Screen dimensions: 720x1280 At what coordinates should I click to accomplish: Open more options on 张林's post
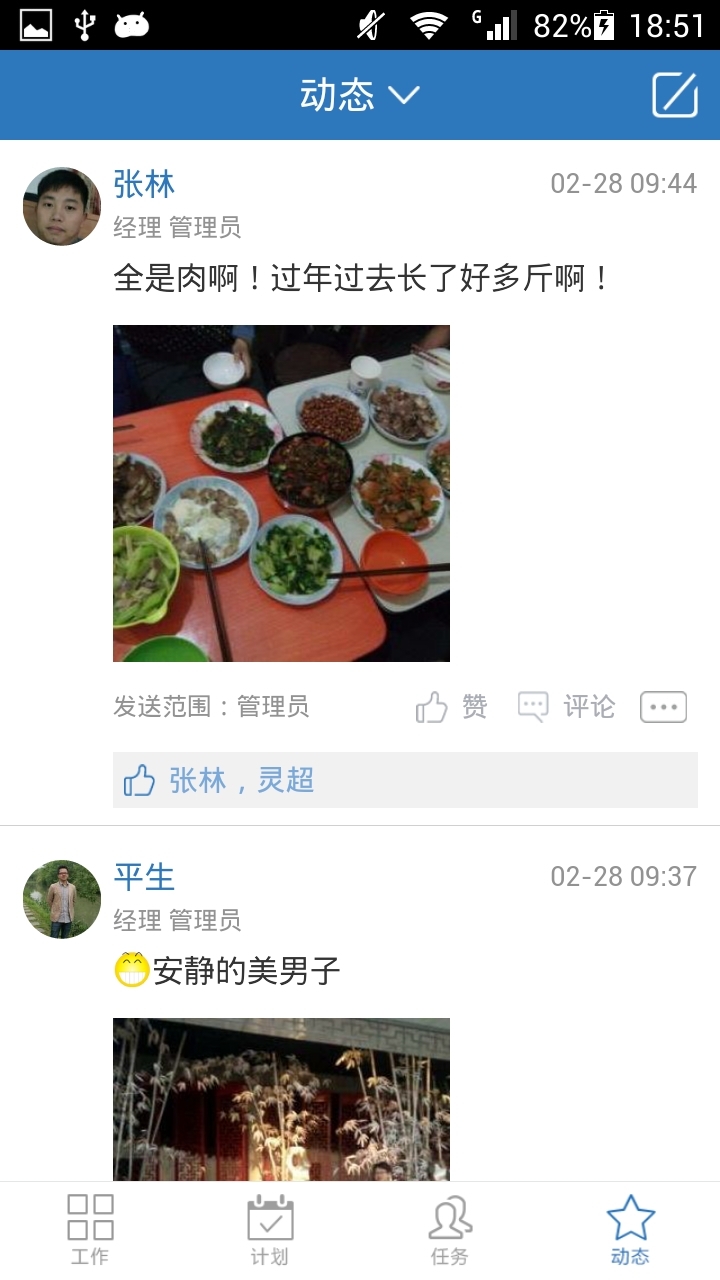click(x=663, y=707)
